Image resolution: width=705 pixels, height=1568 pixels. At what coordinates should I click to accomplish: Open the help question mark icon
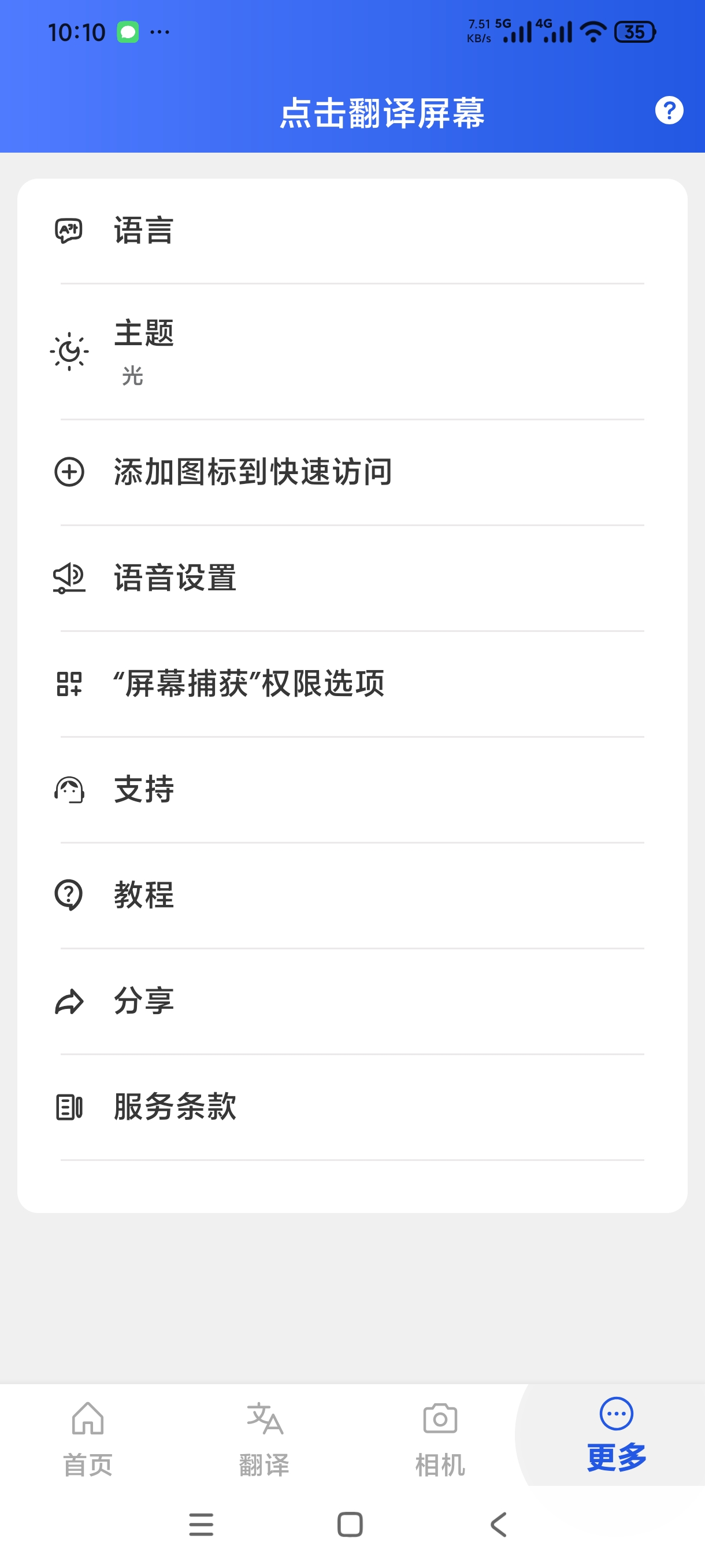669,111
